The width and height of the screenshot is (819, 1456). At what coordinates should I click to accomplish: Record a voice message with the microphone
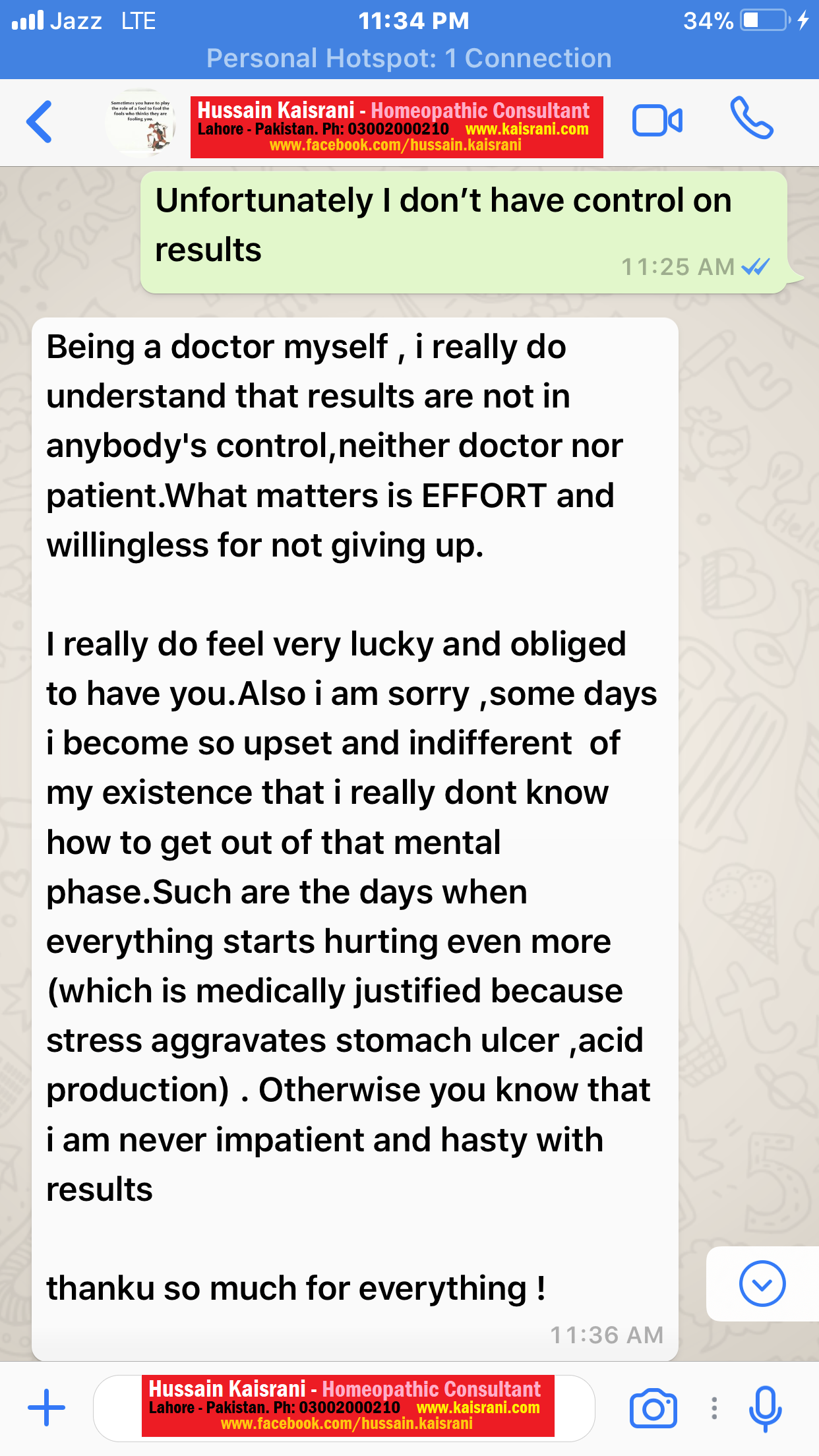[x=765, y=1409]
